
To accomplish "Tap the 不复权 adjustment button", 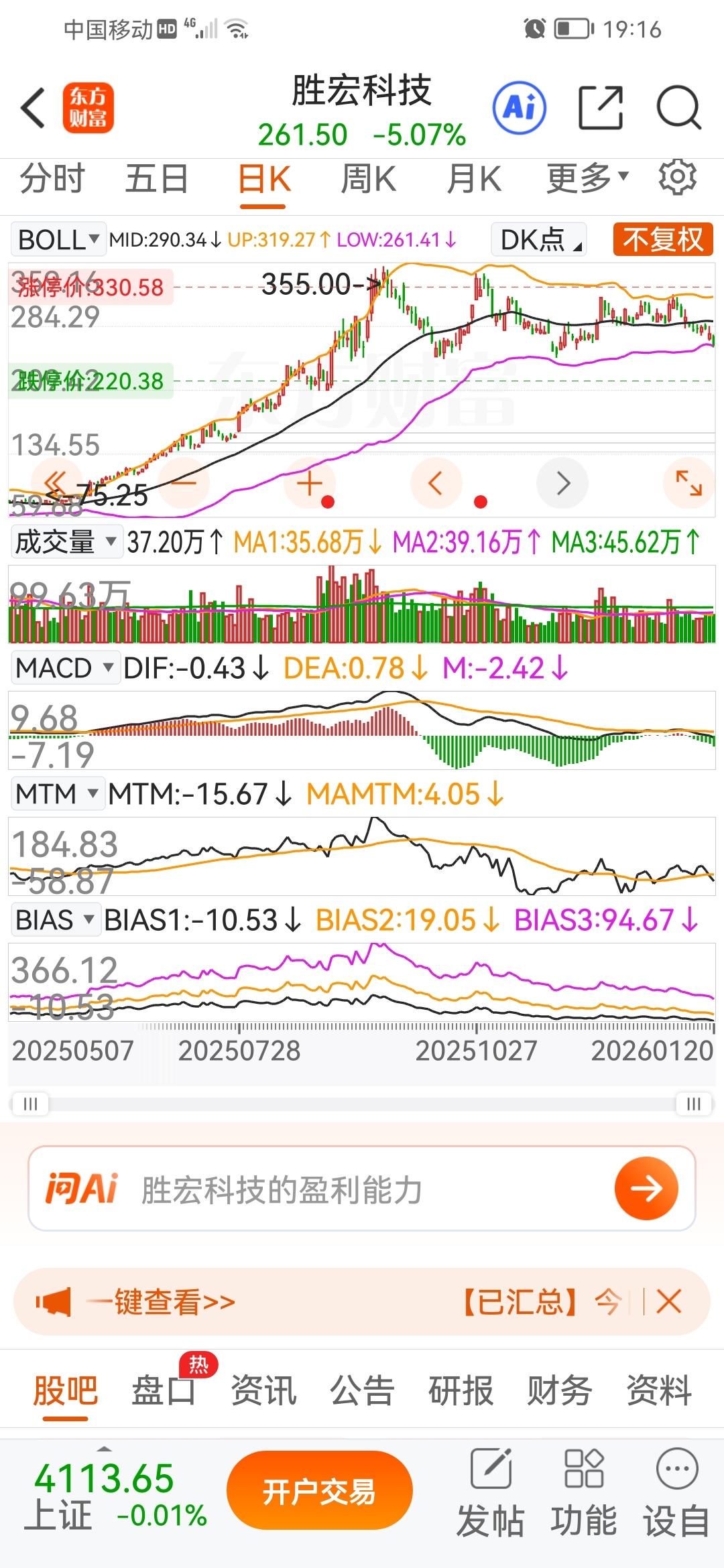I will (x=662, y=239).
